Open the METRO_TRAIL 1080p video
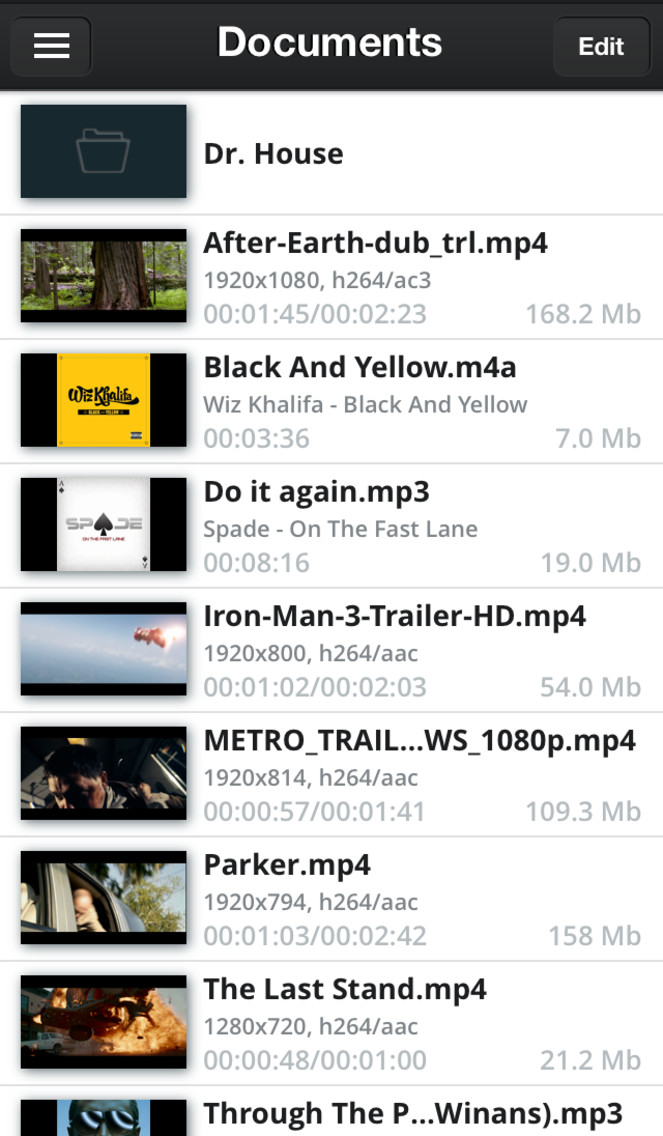 331,774
